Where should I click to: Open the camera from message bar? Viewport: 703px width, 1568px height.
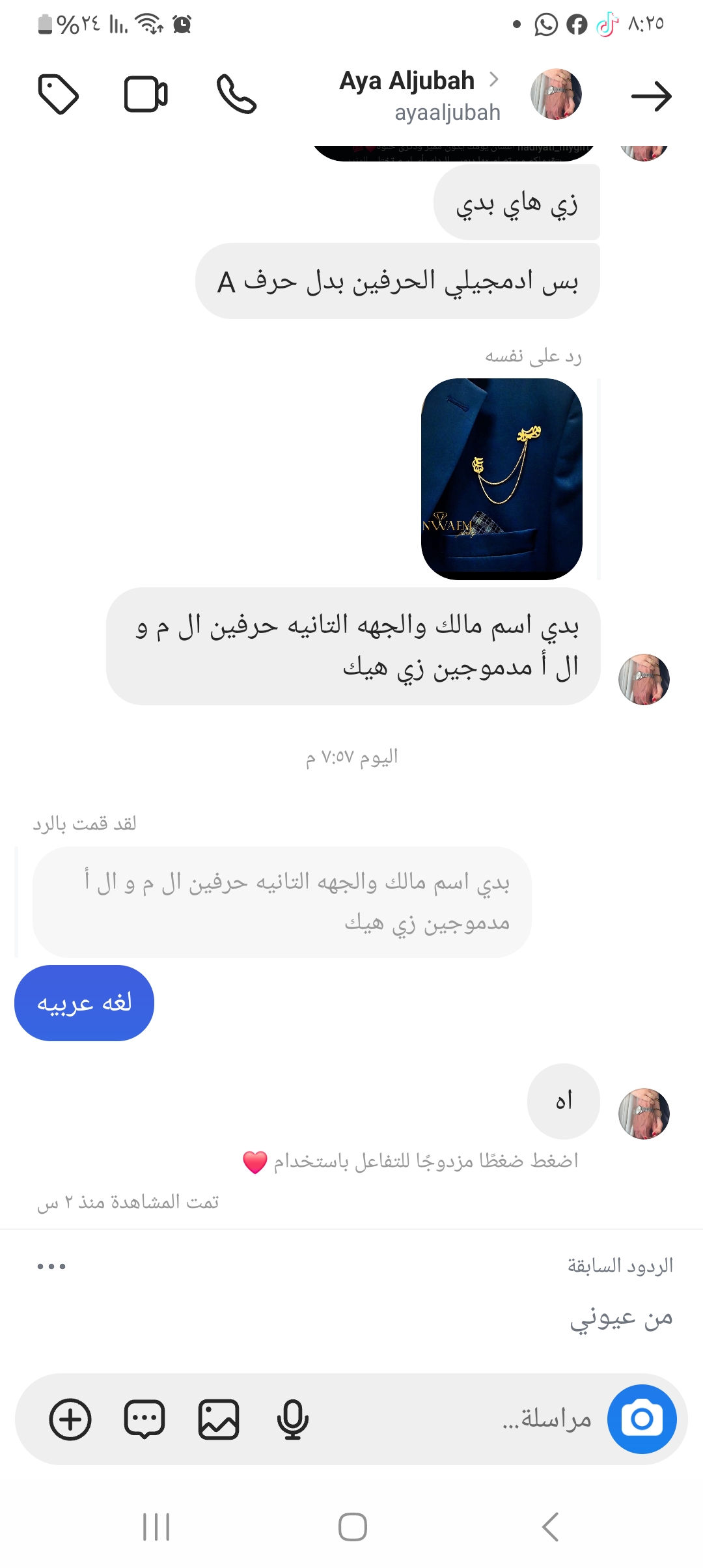click(x=641, y=1418)
